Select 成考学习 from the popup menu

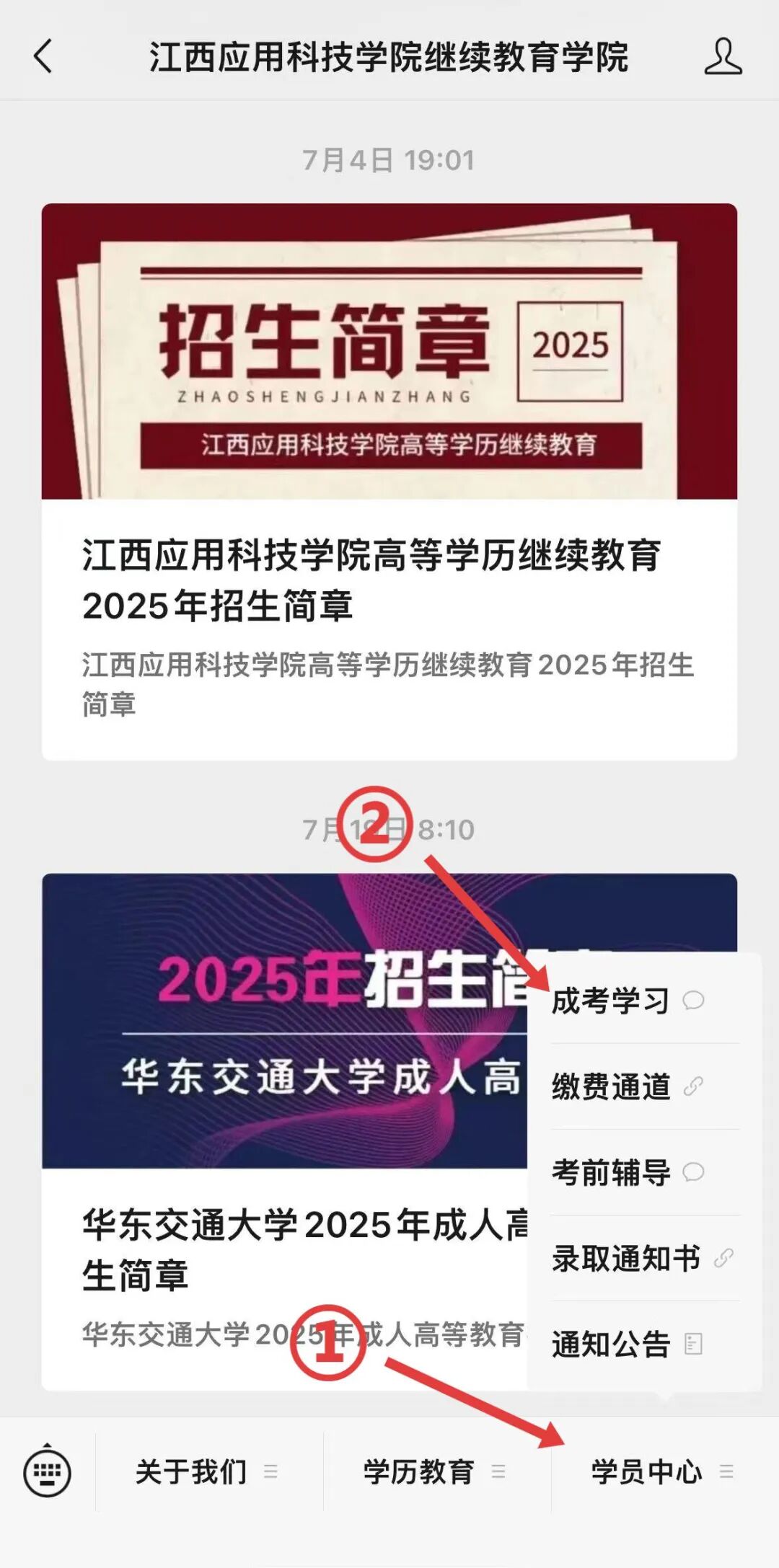(x=609, y=1000)
